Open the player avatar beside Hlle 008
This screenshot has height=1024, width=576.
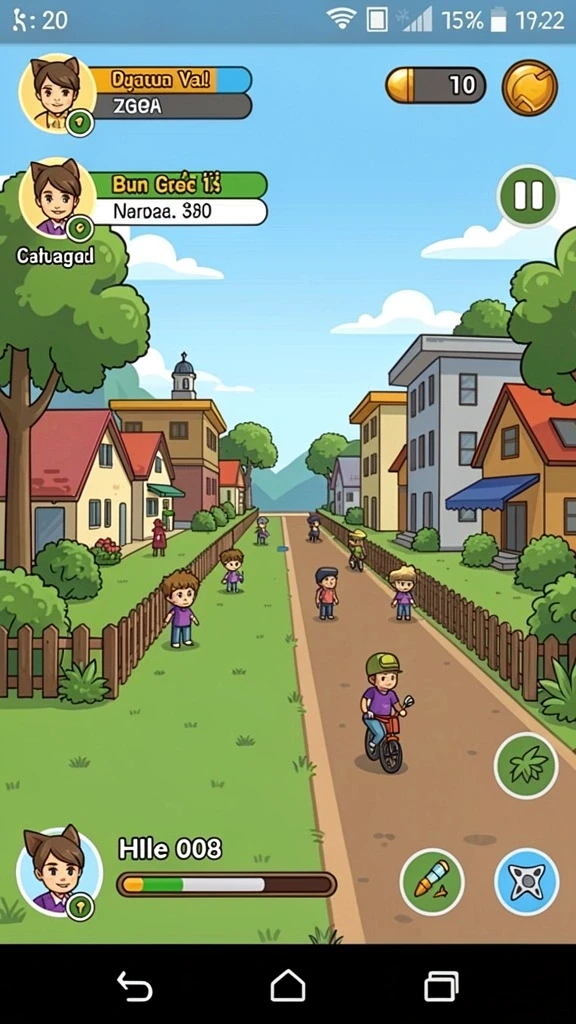point(59,872)
